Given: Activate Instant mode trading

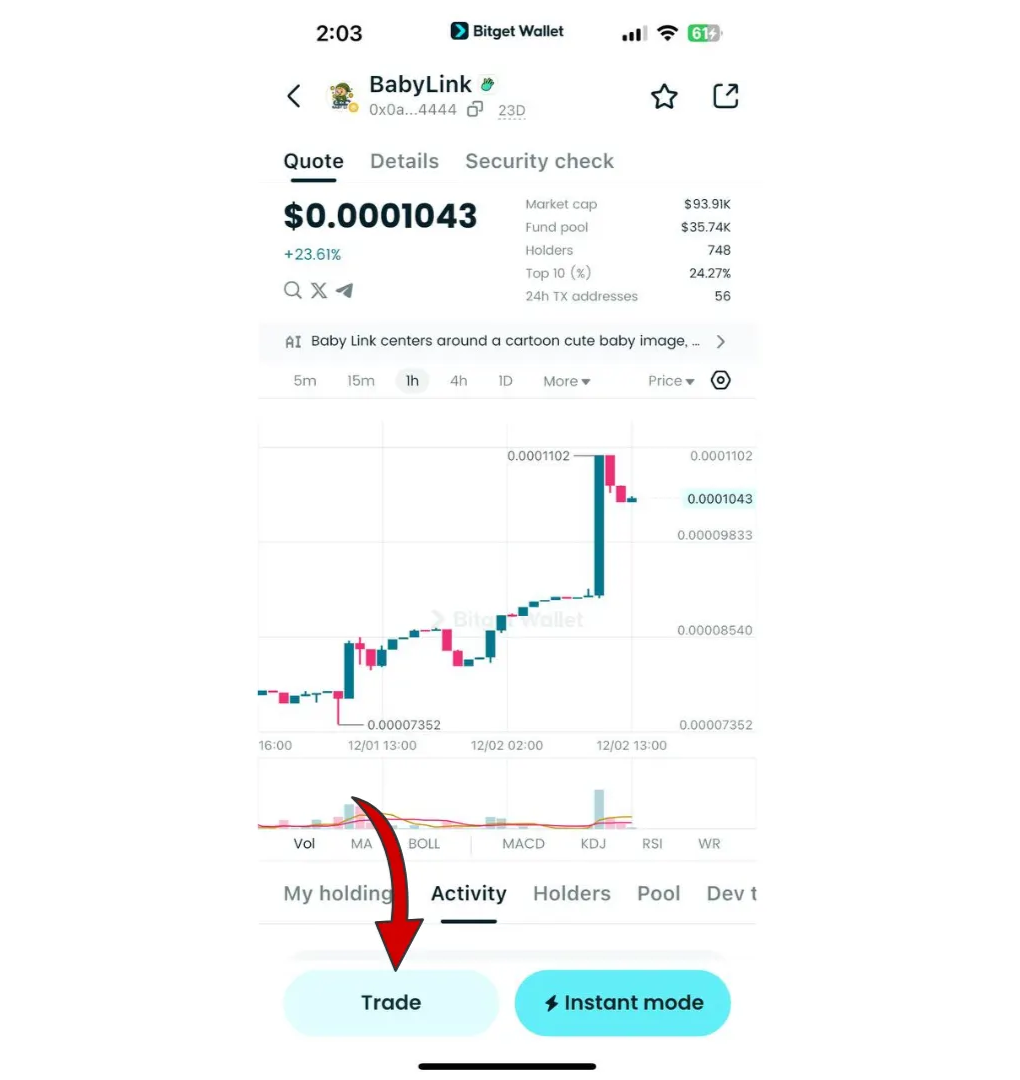Looking at the screenshot, I should (622, 1002).
